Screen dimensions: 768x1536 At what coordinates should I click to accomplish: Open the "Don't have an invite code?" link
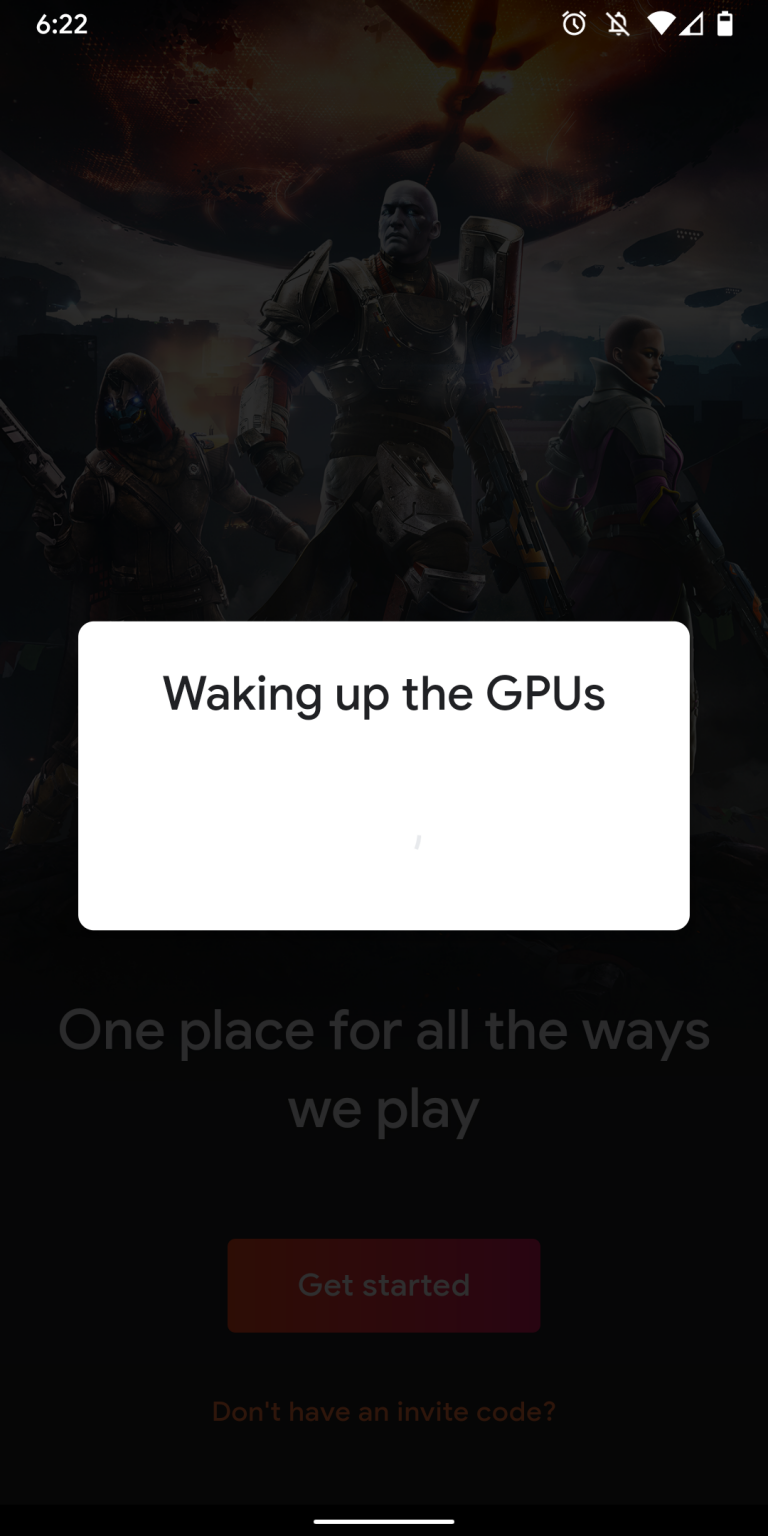pos(384,1411)
